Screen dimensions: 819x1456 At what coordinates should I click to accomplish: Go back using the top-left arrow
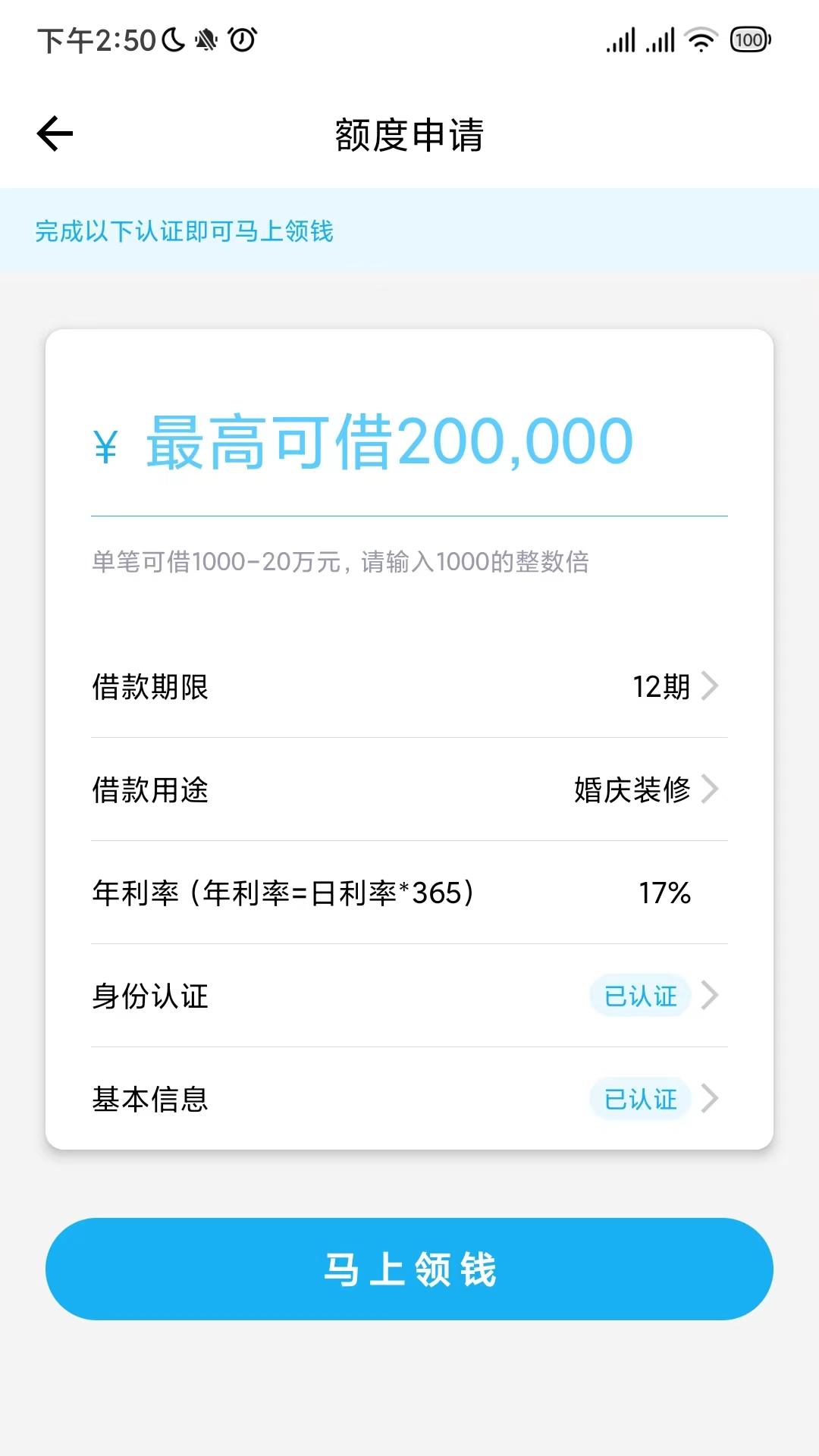point(55,134)
